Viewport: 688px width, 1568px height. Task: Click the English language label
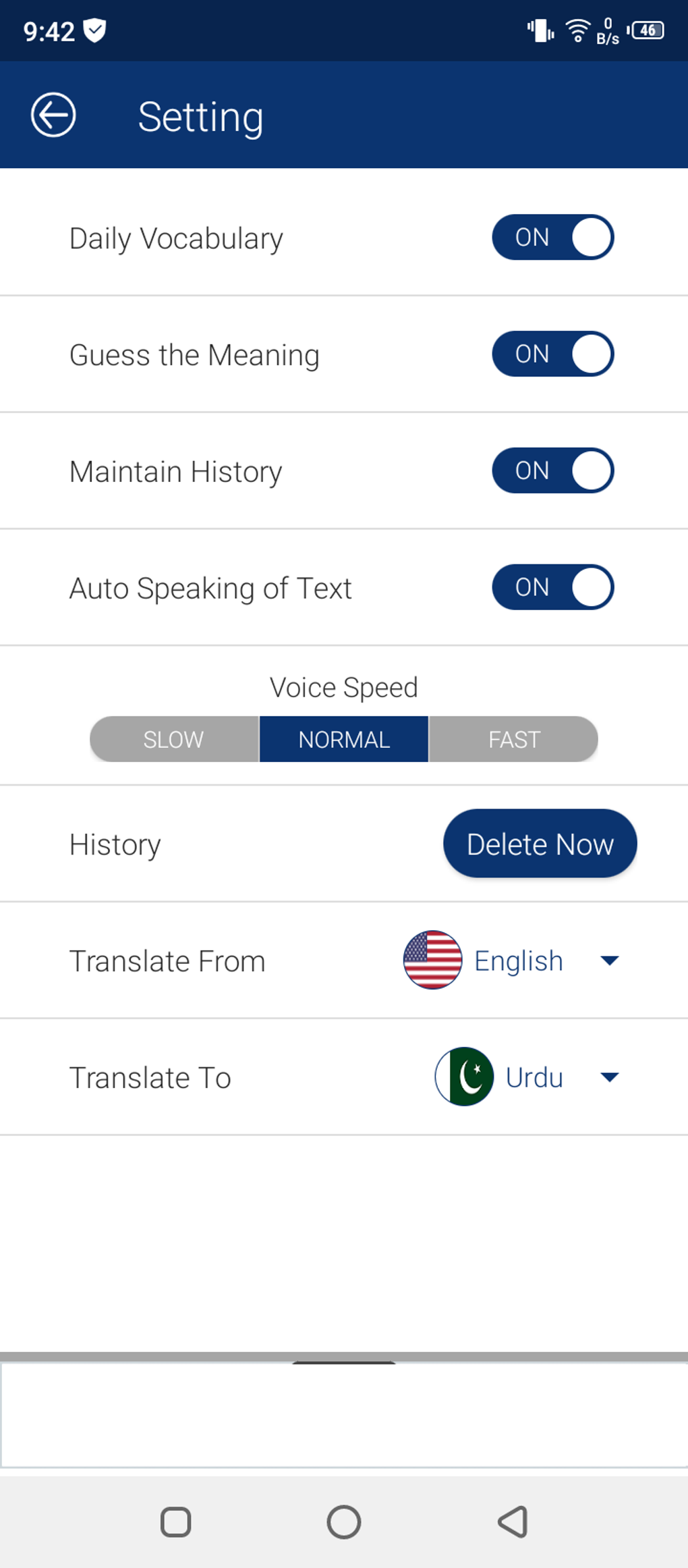click(518, 959)
